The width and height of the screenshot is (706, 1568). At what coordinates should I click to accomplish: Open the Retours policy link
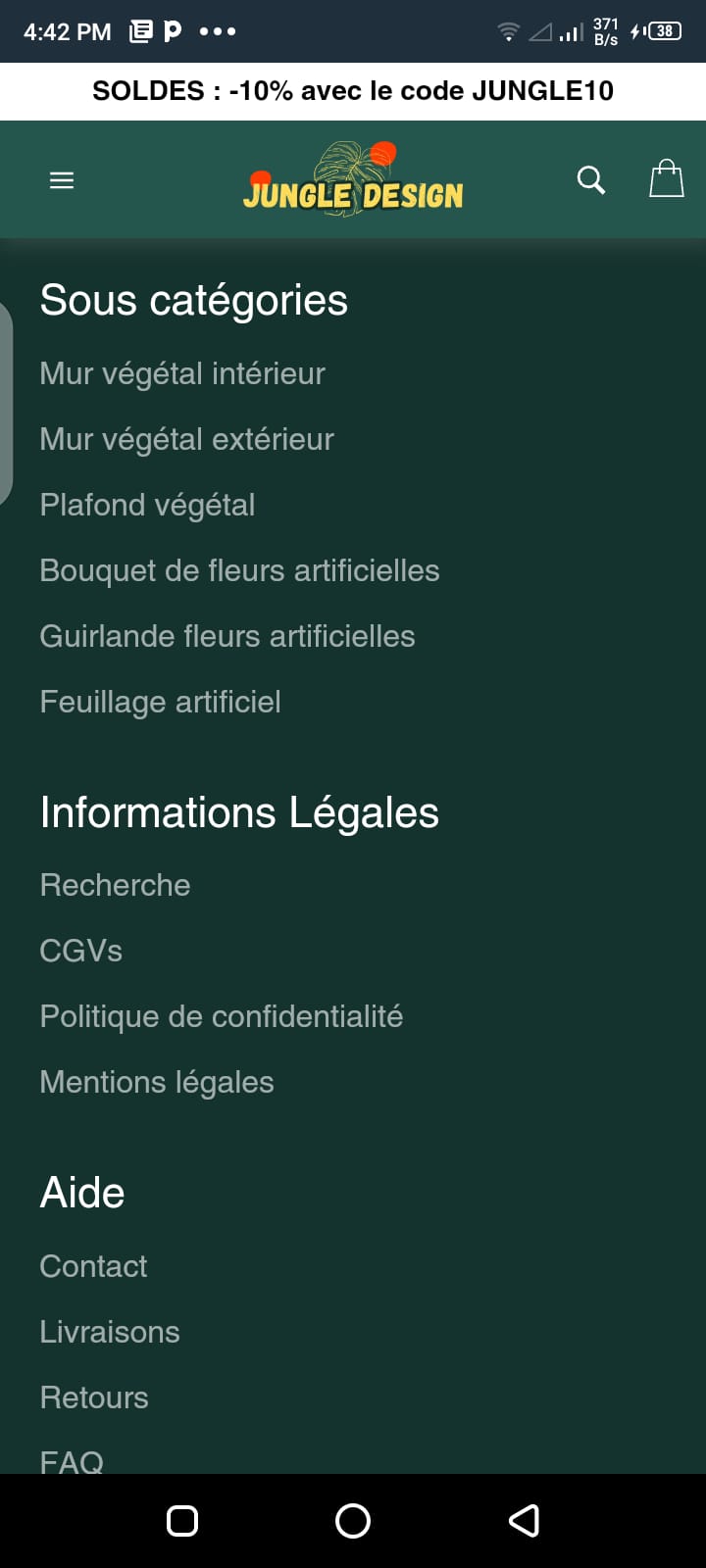[94, 1397]
